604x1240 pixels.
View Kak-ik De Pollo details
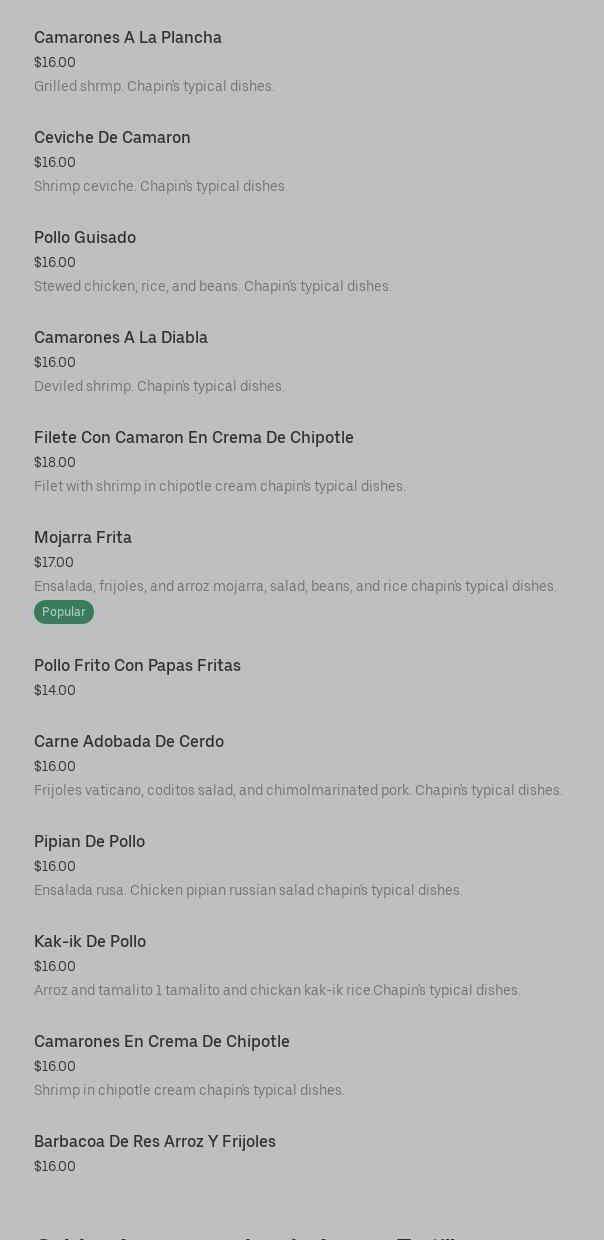tap(90, 942)
